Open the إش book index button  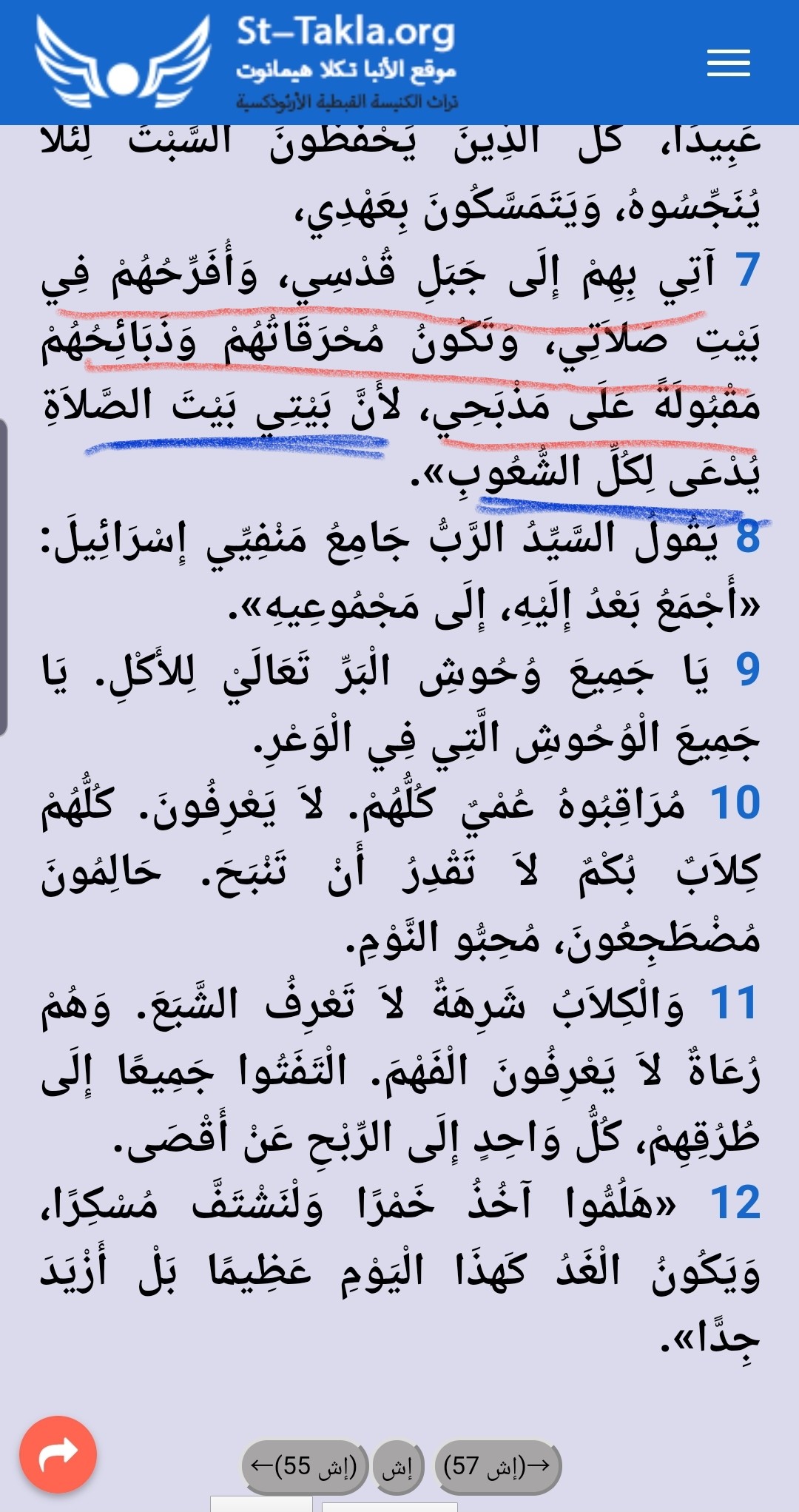click(x=399, y=1466)
